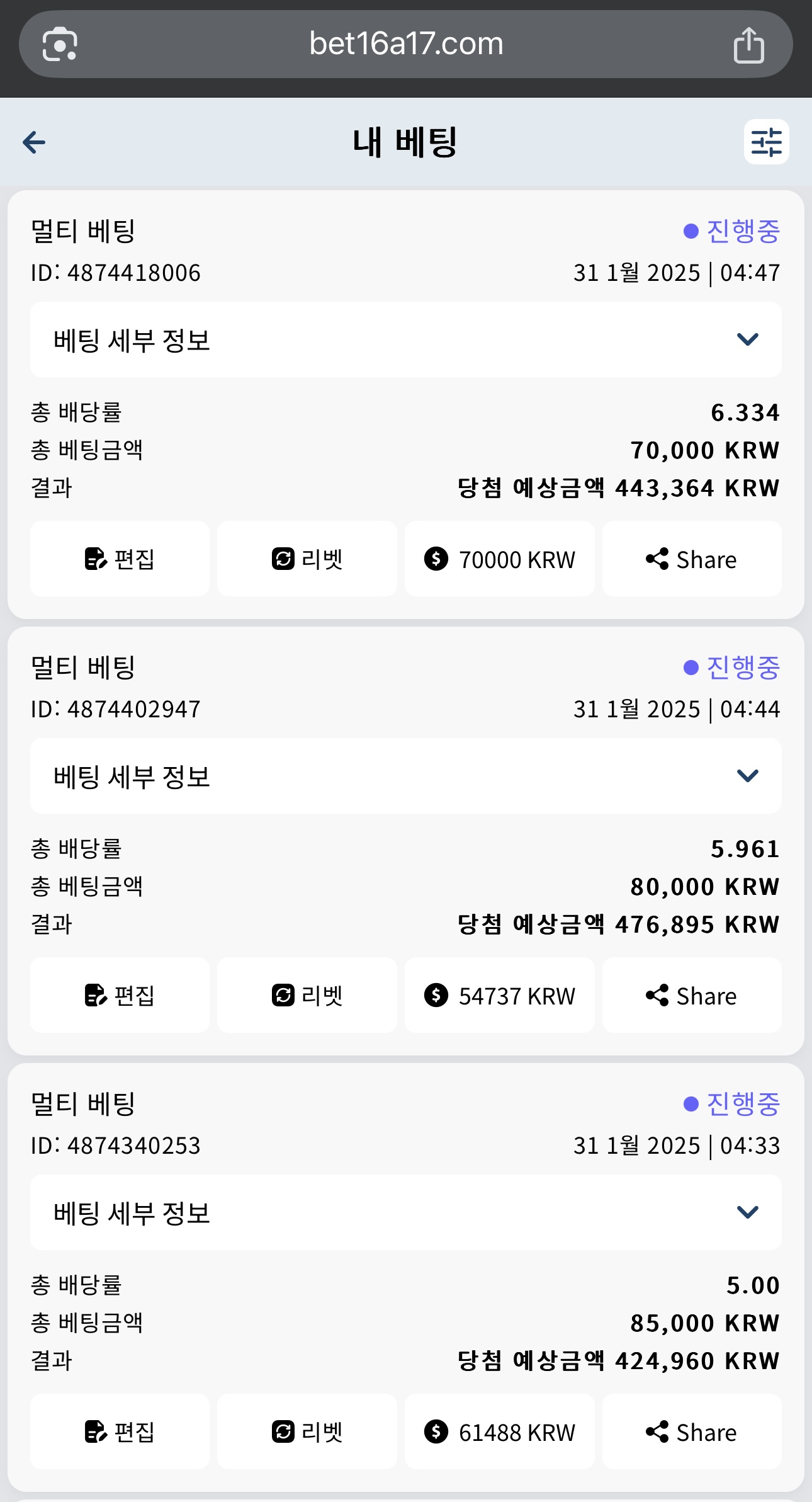
Task: Open the filter settings icon
Action: [x=766, y=142]
